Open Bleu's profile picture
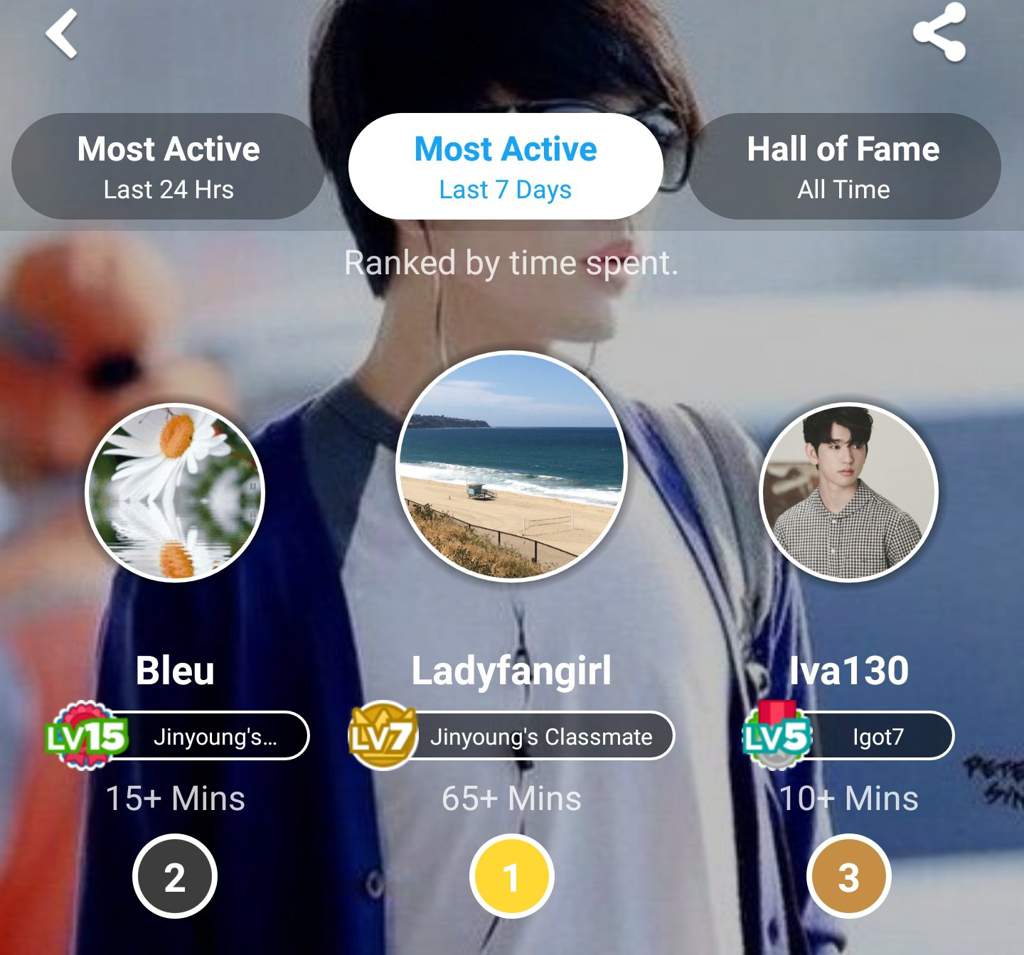This screenshot has height=955, width=1024. pos(175,493)
